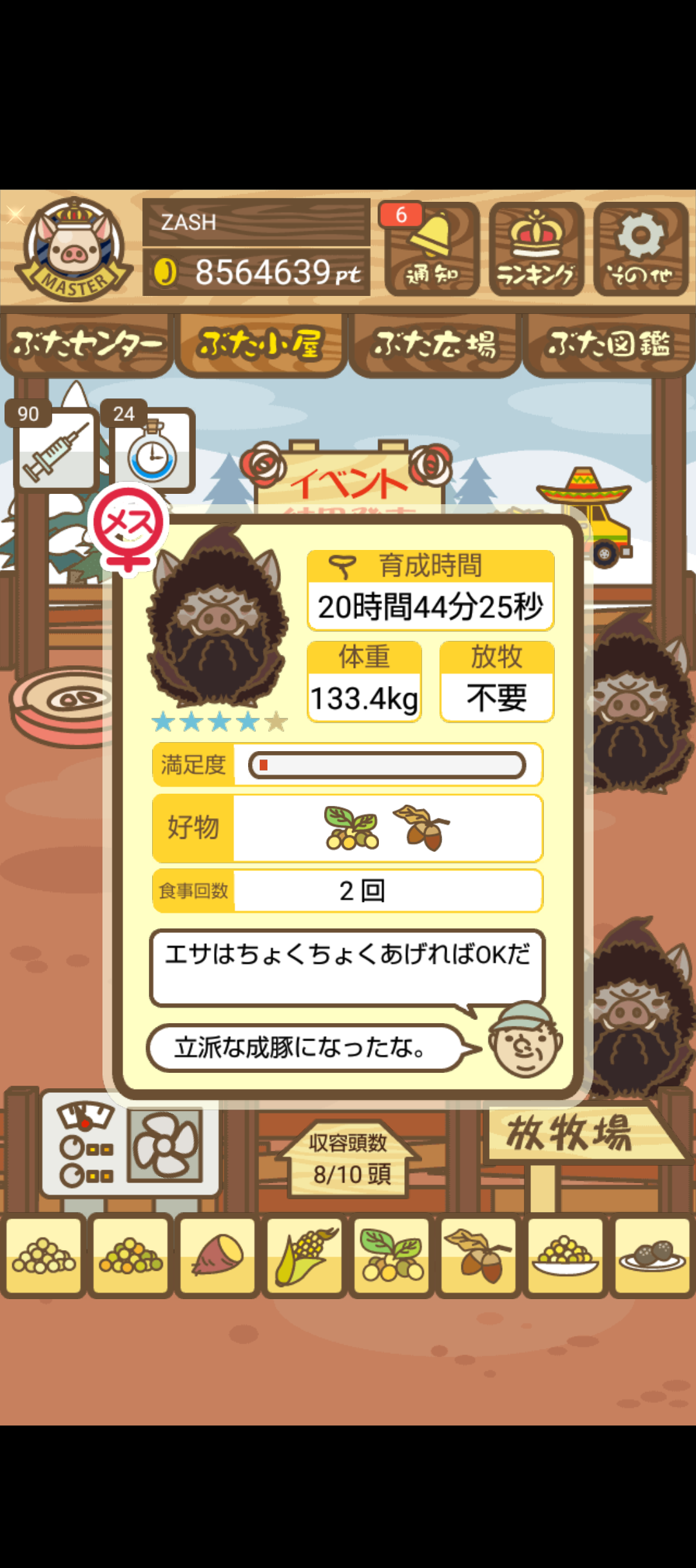Select the acorn feed

[x=478, y=1255]
